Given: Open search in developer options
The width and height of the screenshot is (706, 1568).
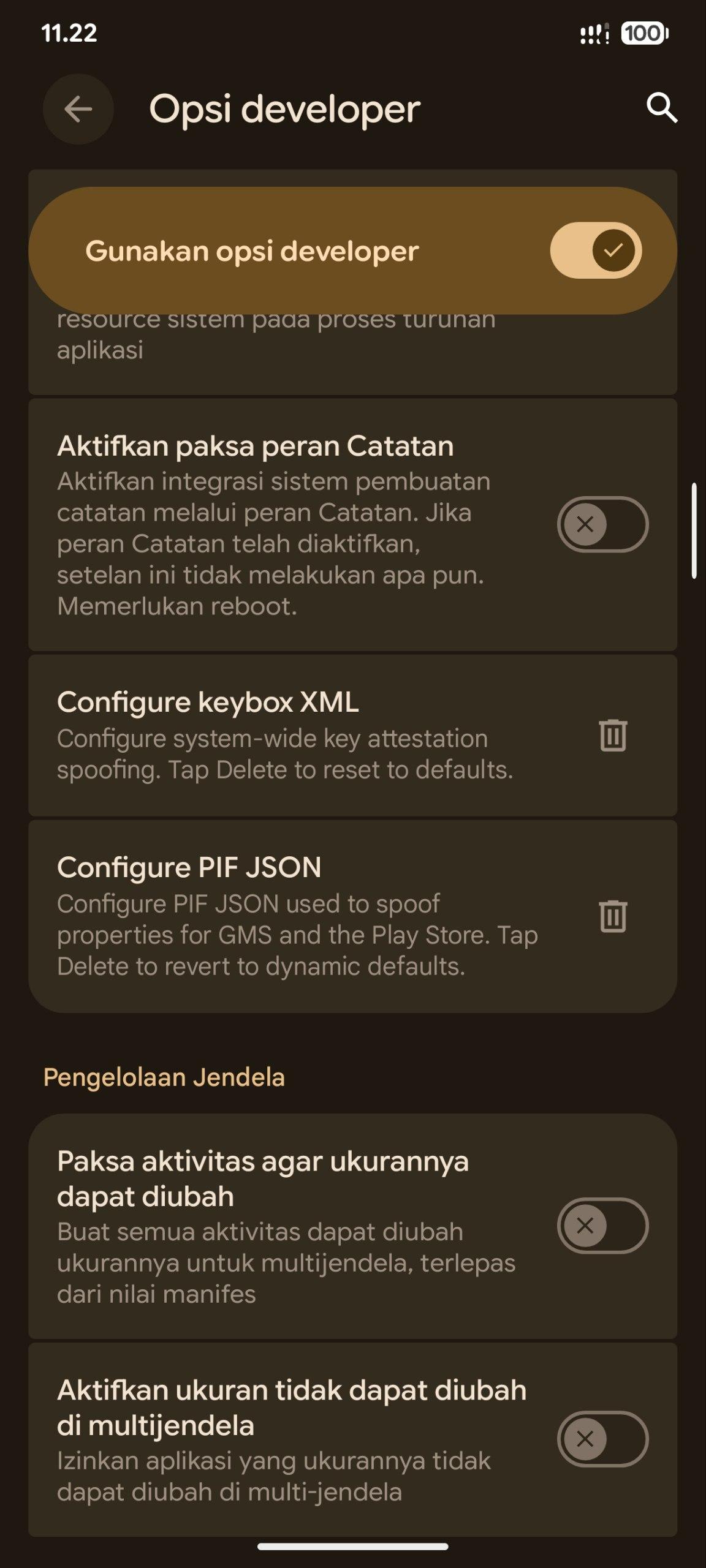Looking at the screenshot, I should [662, 108].
